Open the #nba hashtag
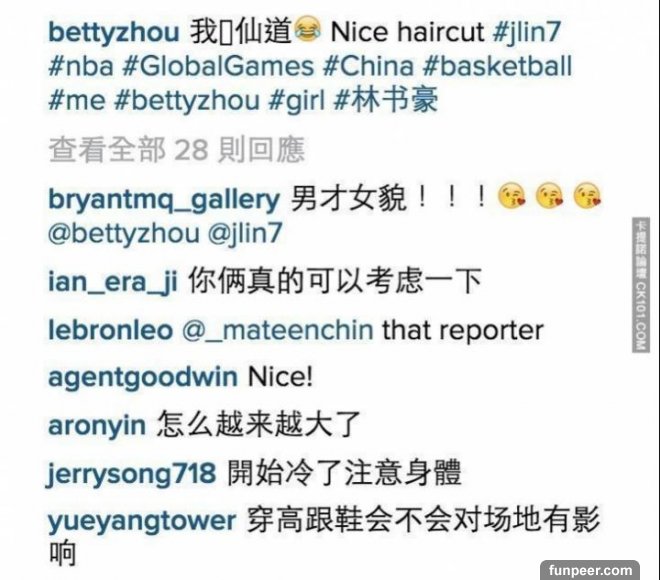This screenshot has height=580, width=660. pyautogui.click(x=81, y=67)
